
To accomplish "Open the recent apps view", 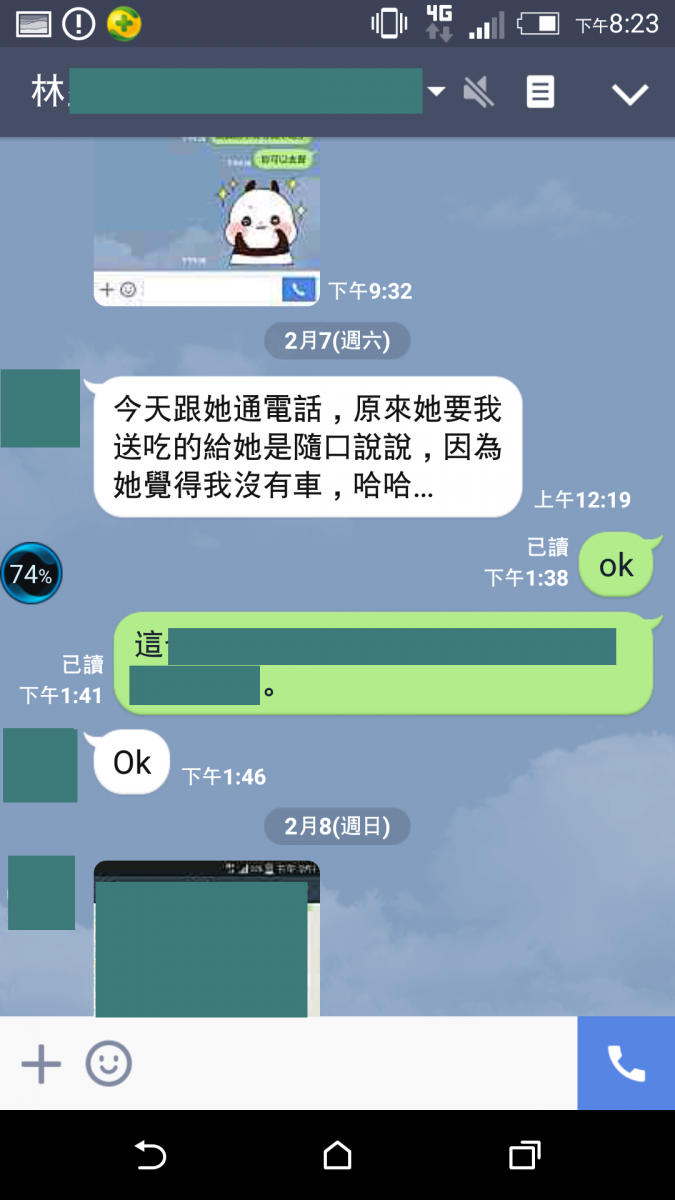I will 524,1156.
